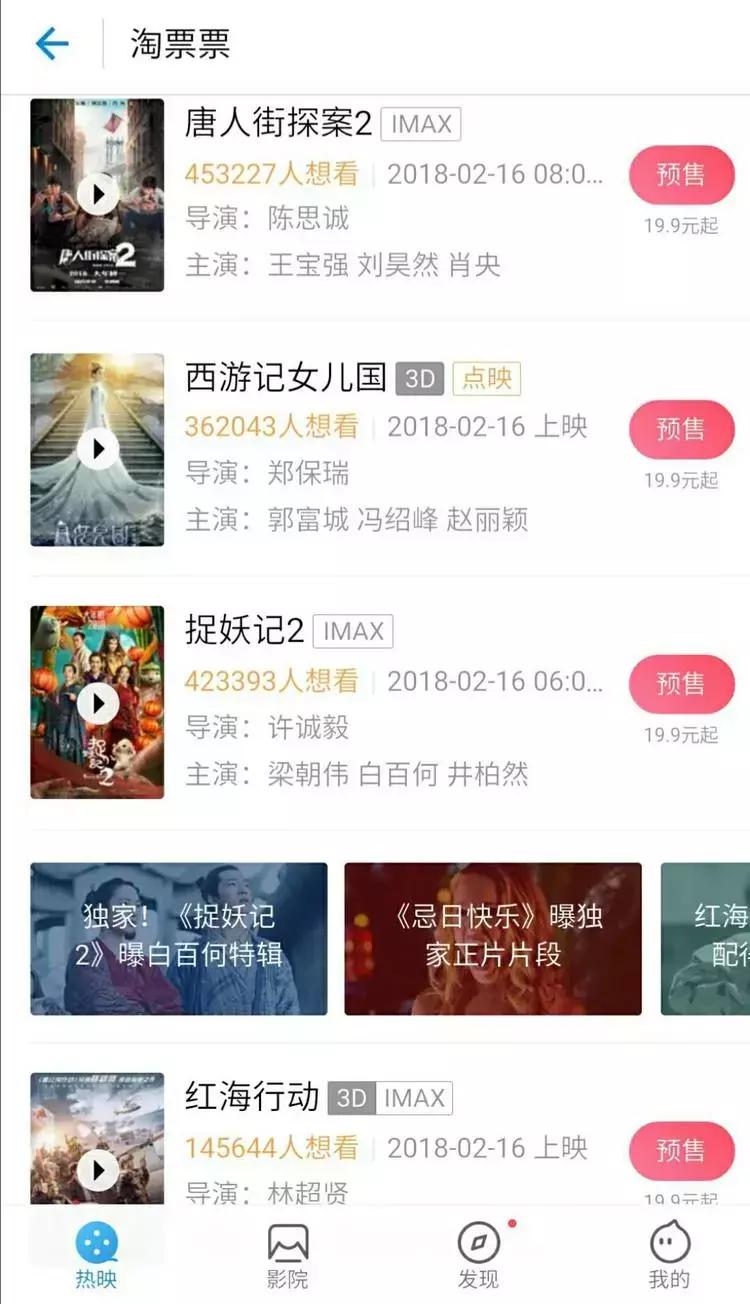
Task: Tap the 453227人想看 count link
Action: point(266,176)
